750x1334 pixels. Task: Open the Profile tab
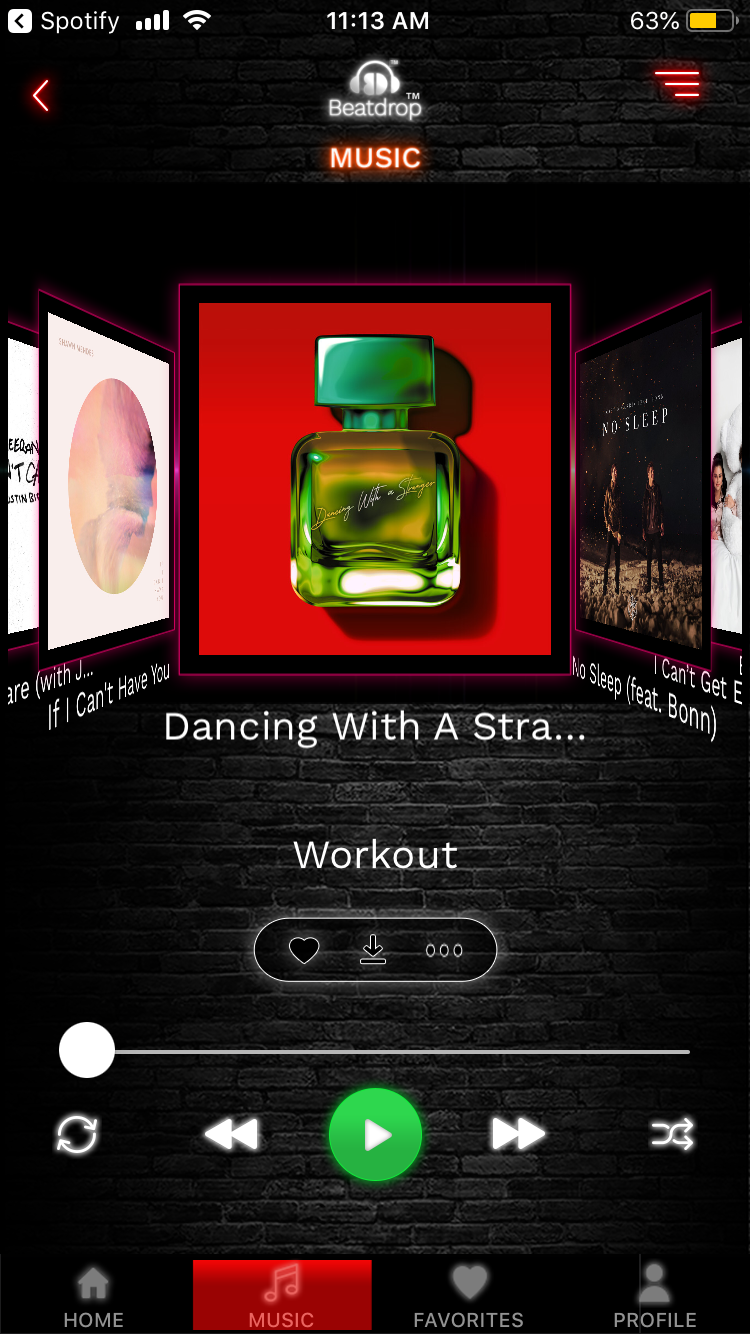point(655,1296)
